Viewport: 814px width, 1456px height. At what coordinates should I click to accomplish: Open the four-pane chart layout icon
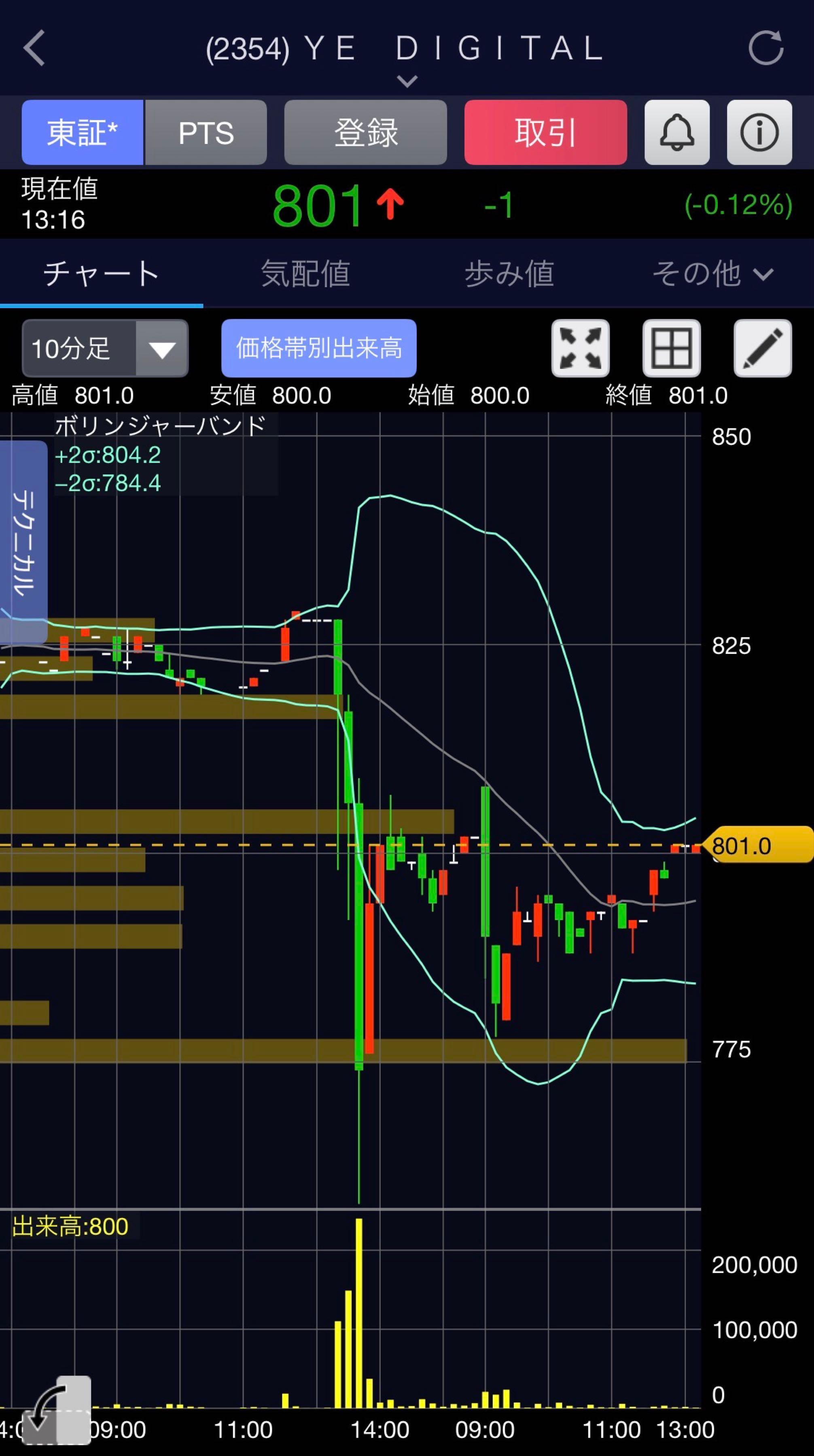click(x=671, y=348)
